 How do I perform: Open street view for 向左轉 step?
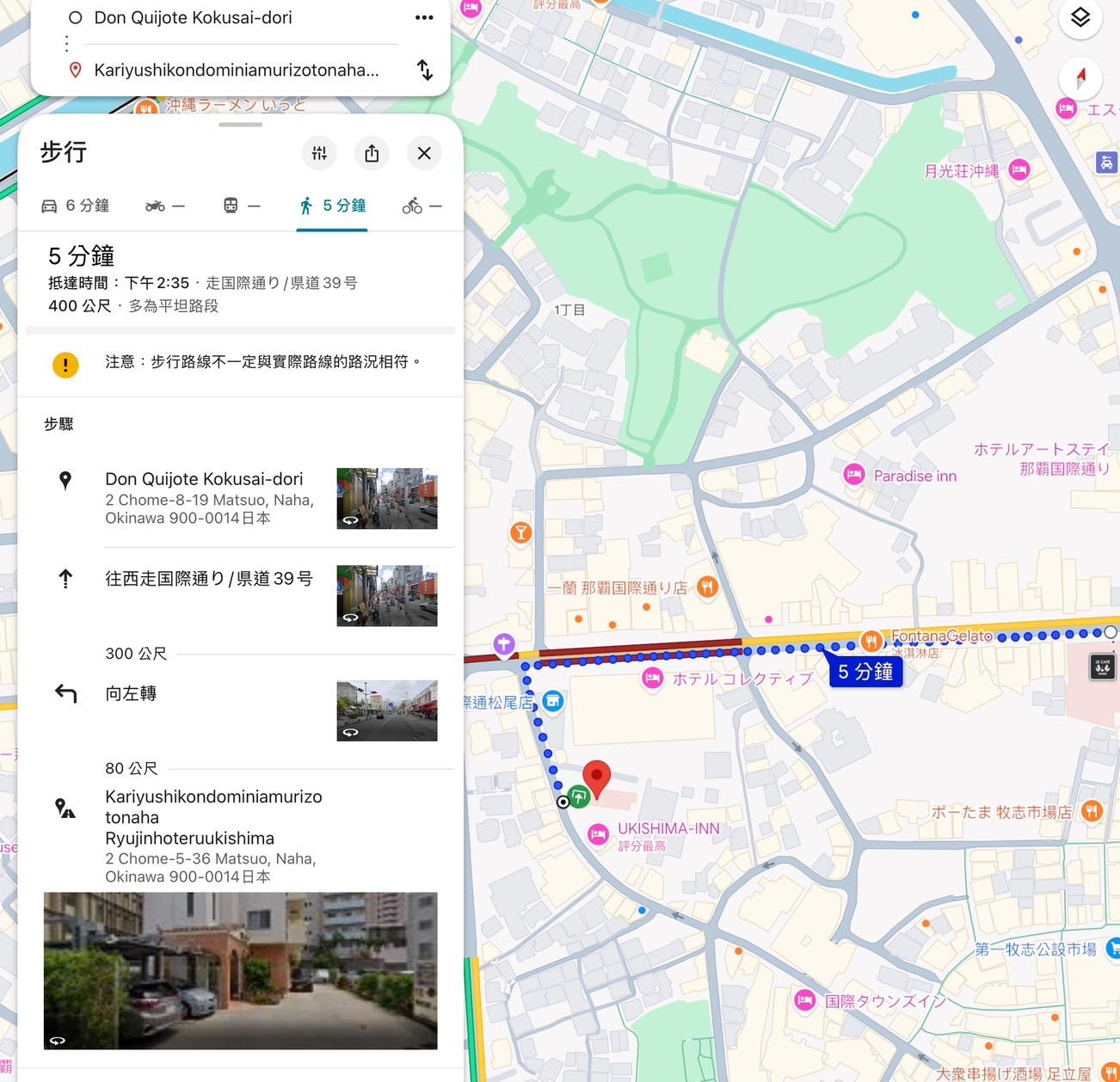point(386,710)
